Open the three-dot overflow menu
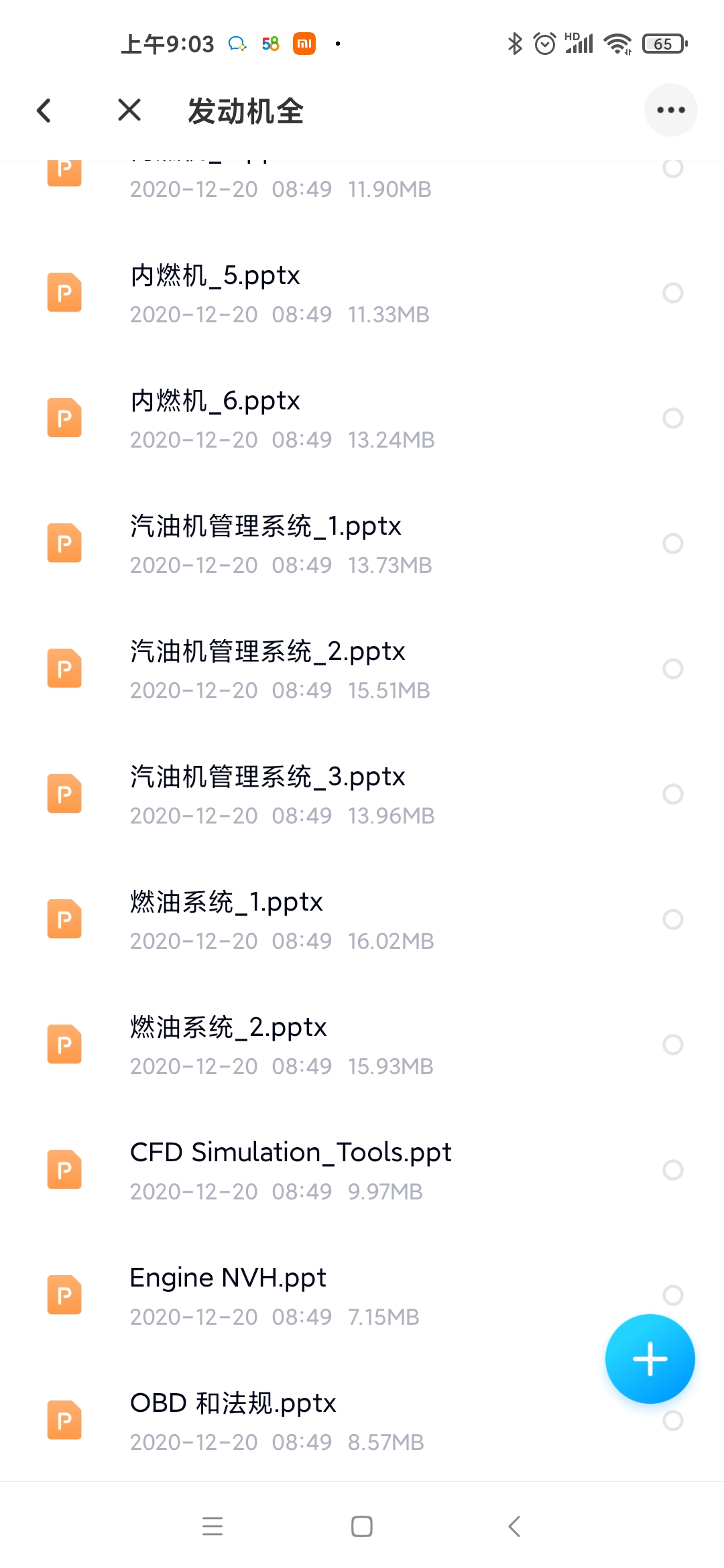Screen dimensions: 724x1568 click(x=670, y=110)
